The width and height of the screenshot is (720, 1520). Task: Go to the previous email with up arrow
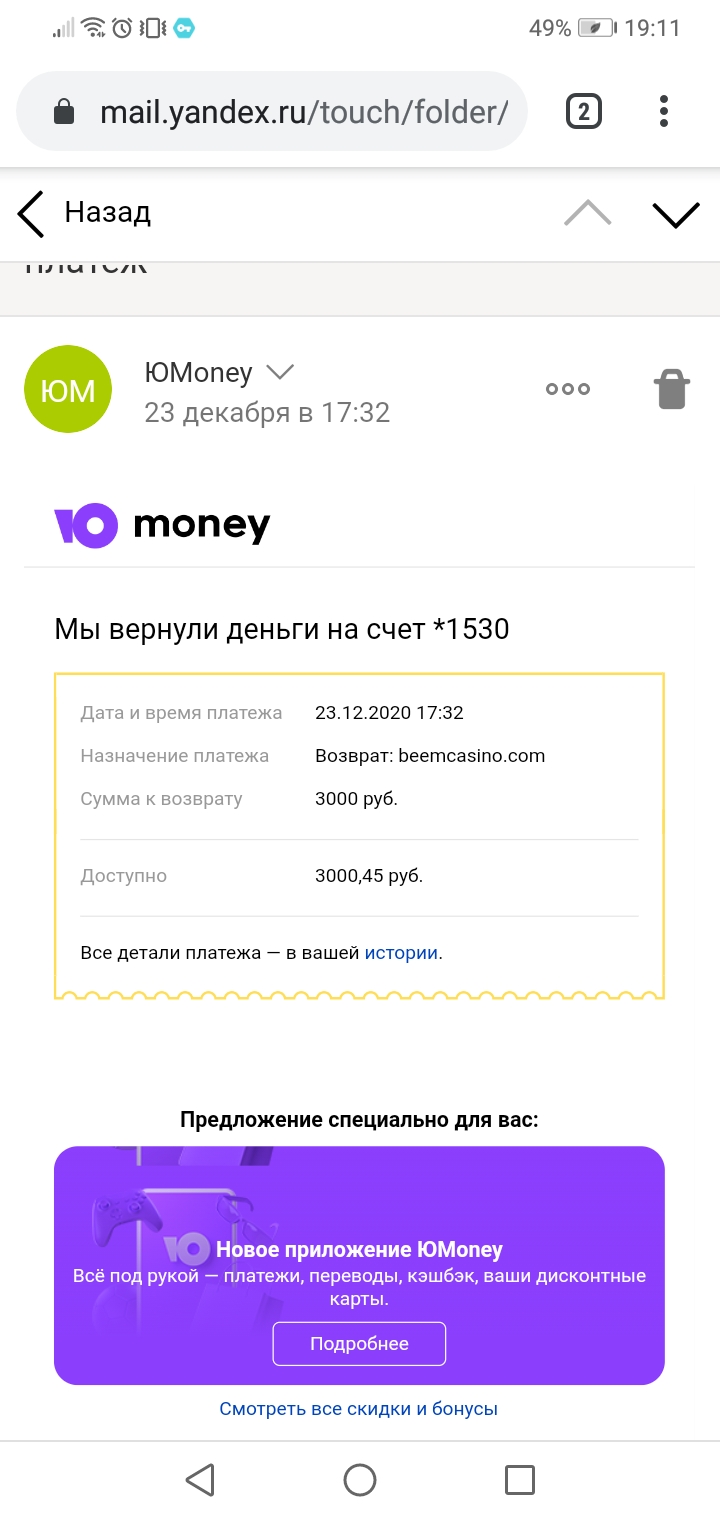tap(587, 213)
